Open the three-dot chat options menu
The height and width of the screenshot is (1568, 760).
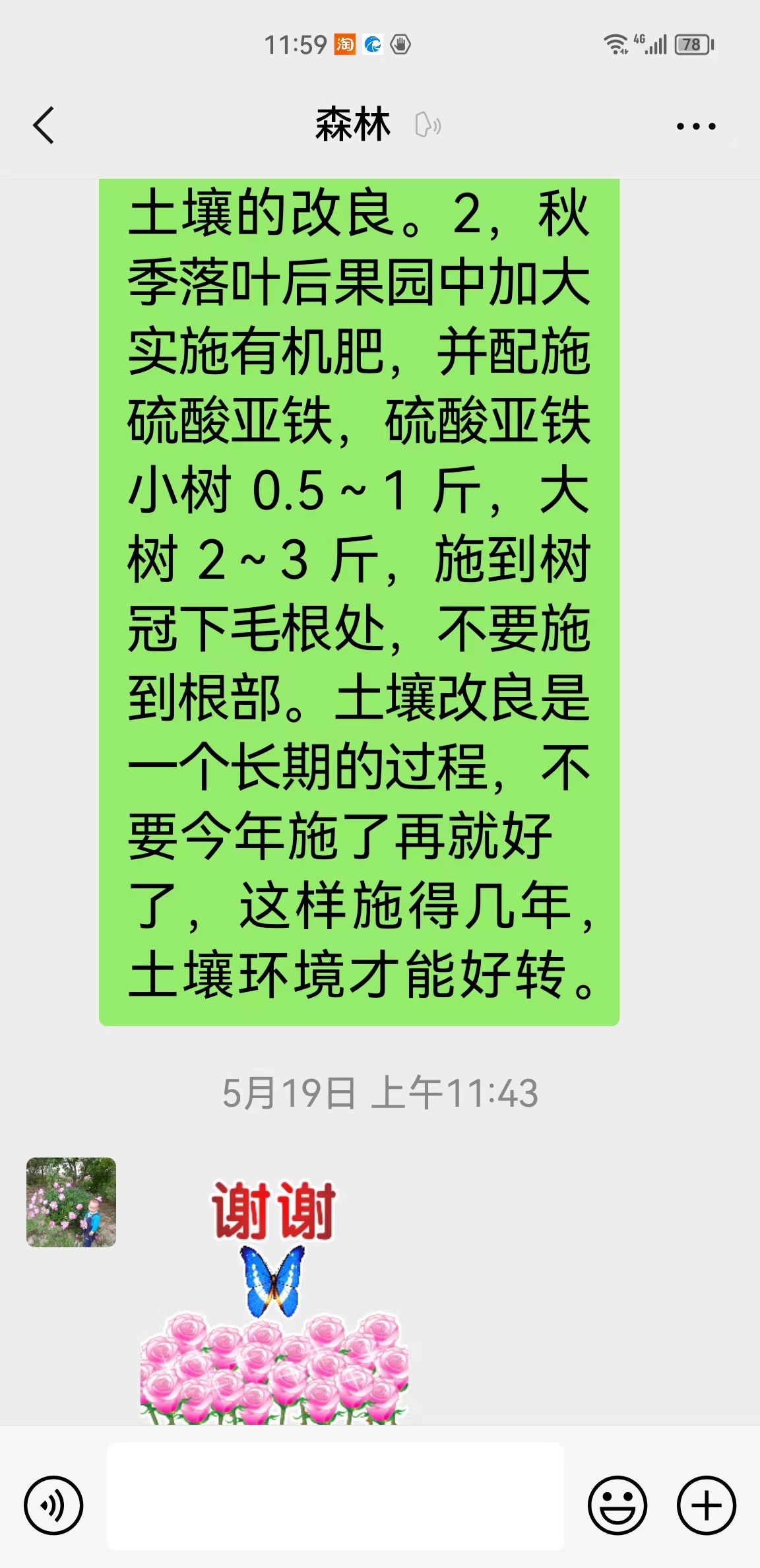(696, 126)
